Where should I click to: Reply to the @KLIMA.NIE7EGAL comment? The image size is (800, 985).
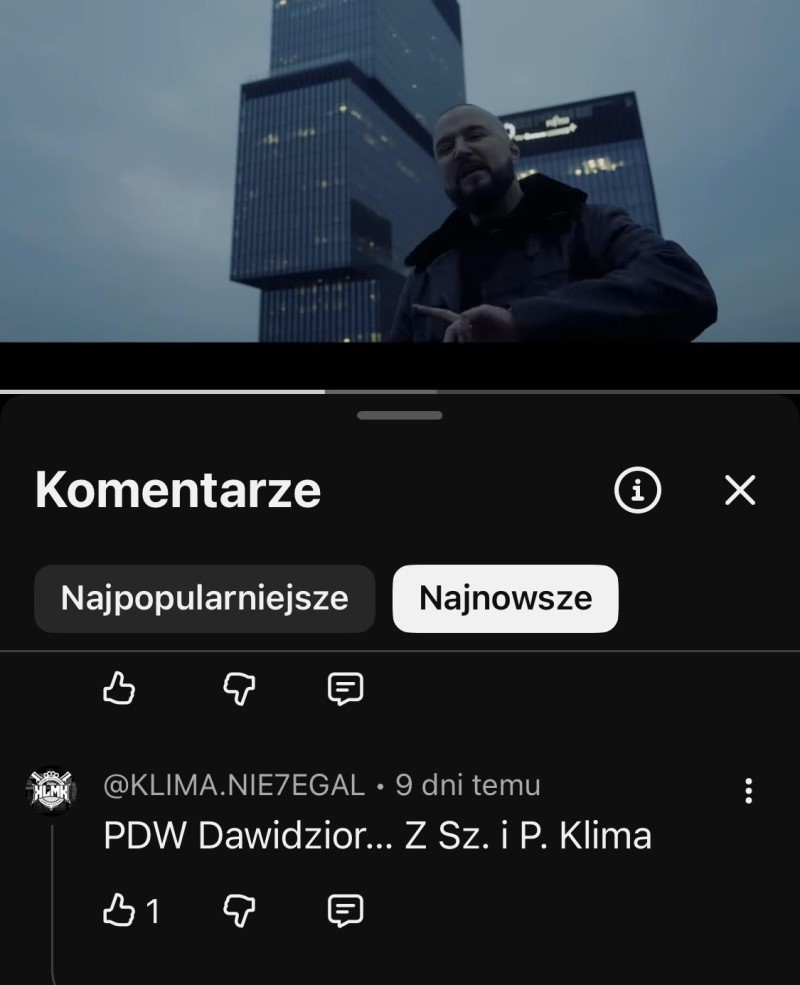click(346, 910)
